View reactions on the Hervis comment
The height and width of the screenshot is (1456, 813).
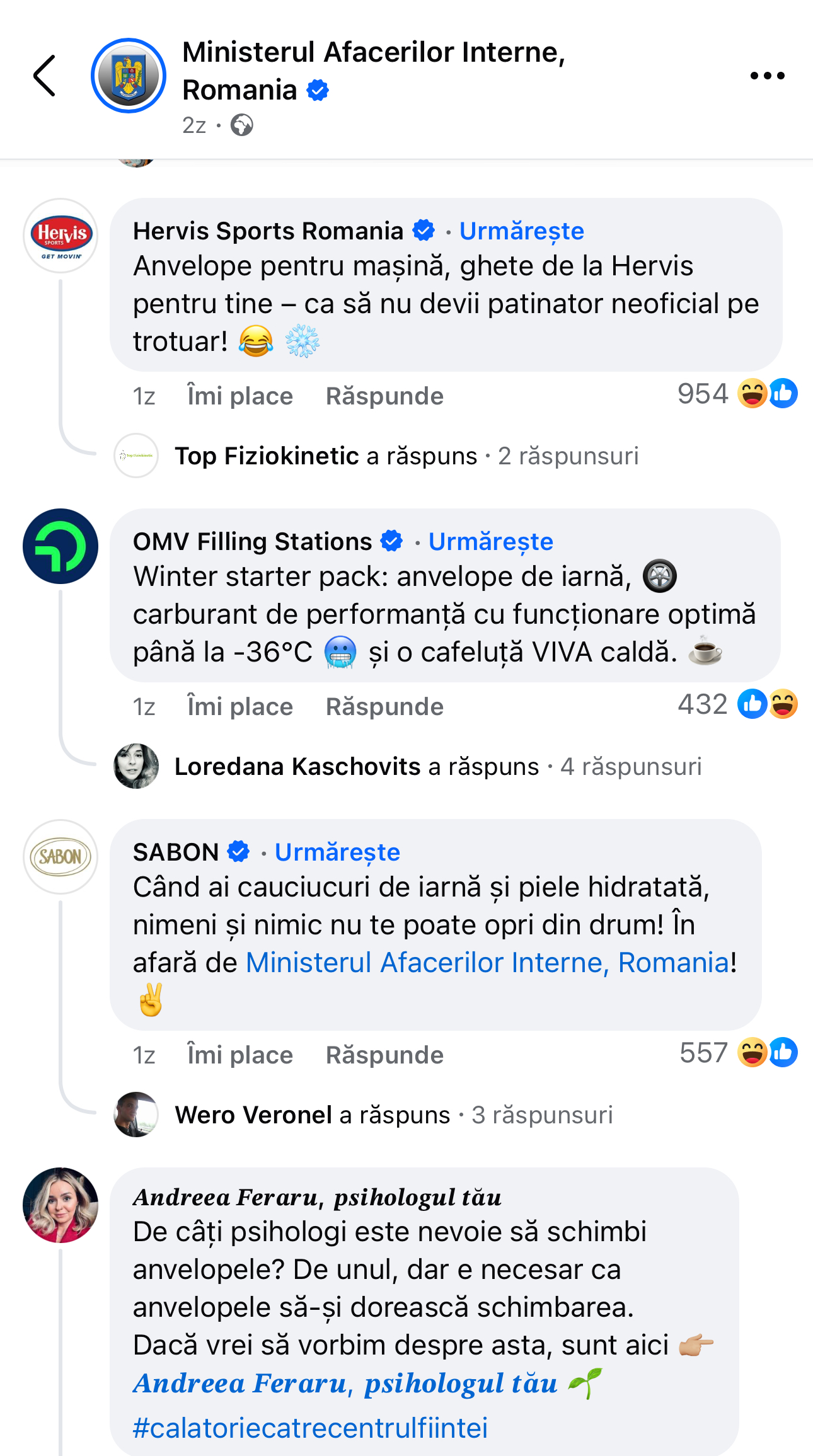(736, 394)
